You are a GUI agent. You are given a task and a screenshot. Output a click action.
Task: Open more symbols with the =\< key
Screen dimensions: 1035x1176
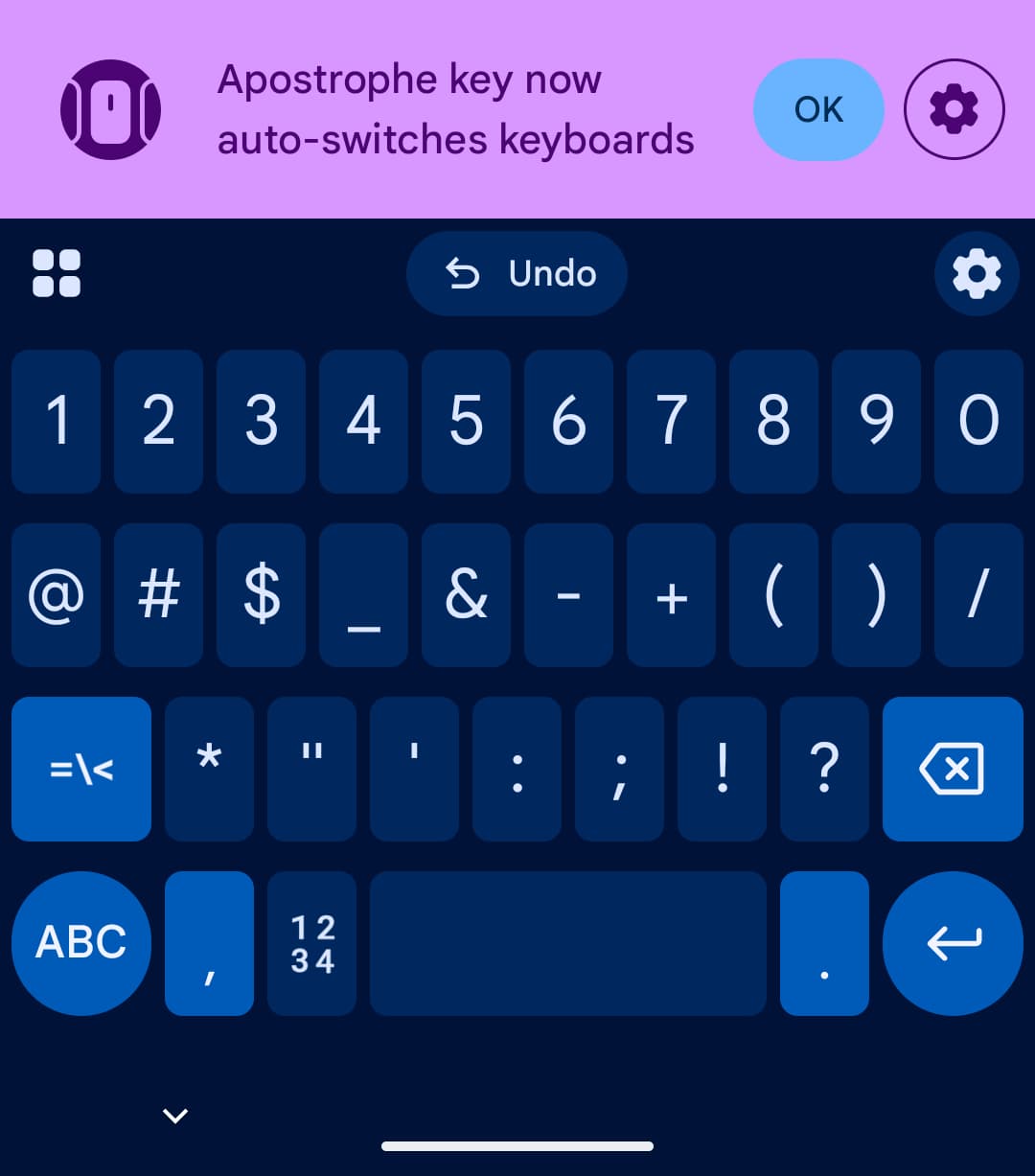[x=81, y=769]
